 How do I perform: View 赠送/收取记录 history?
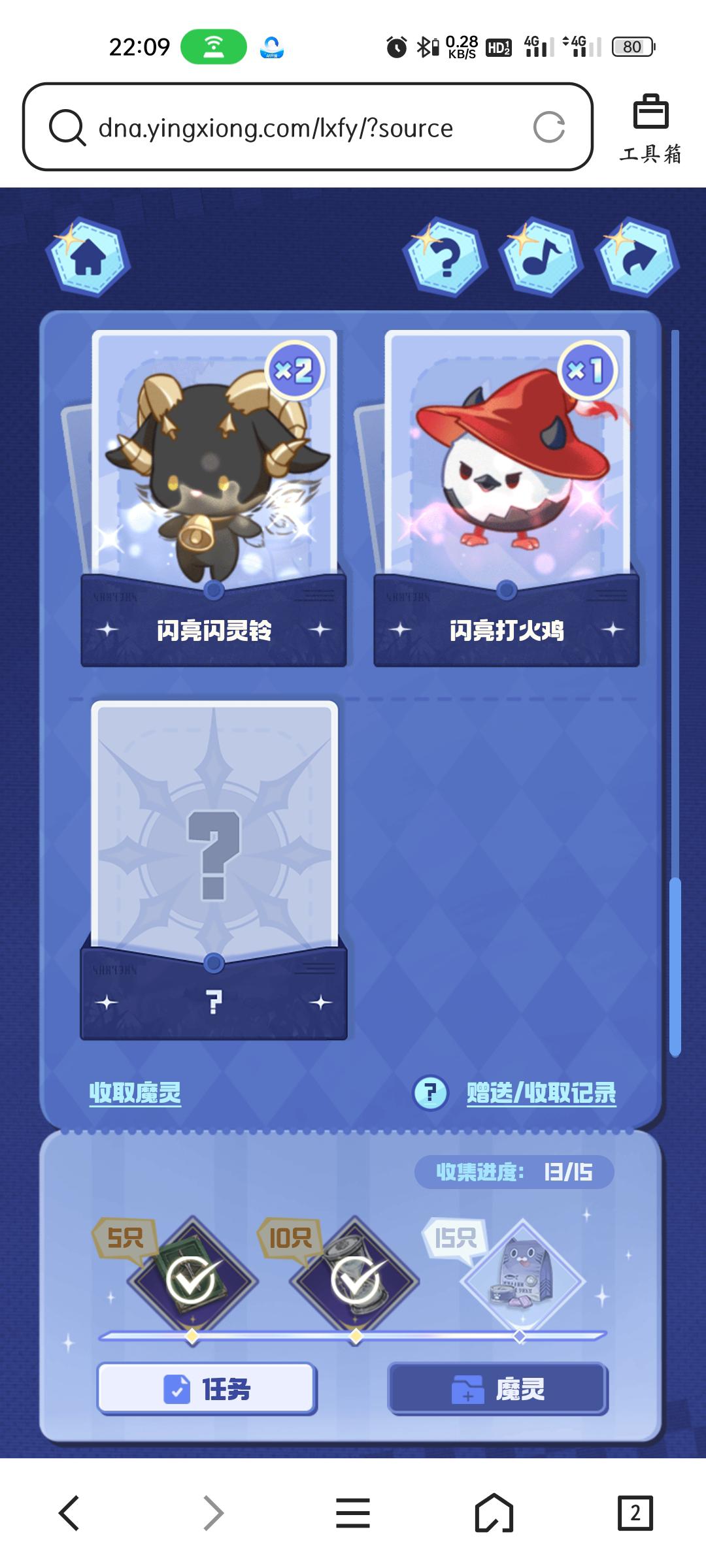point(541,1092)
